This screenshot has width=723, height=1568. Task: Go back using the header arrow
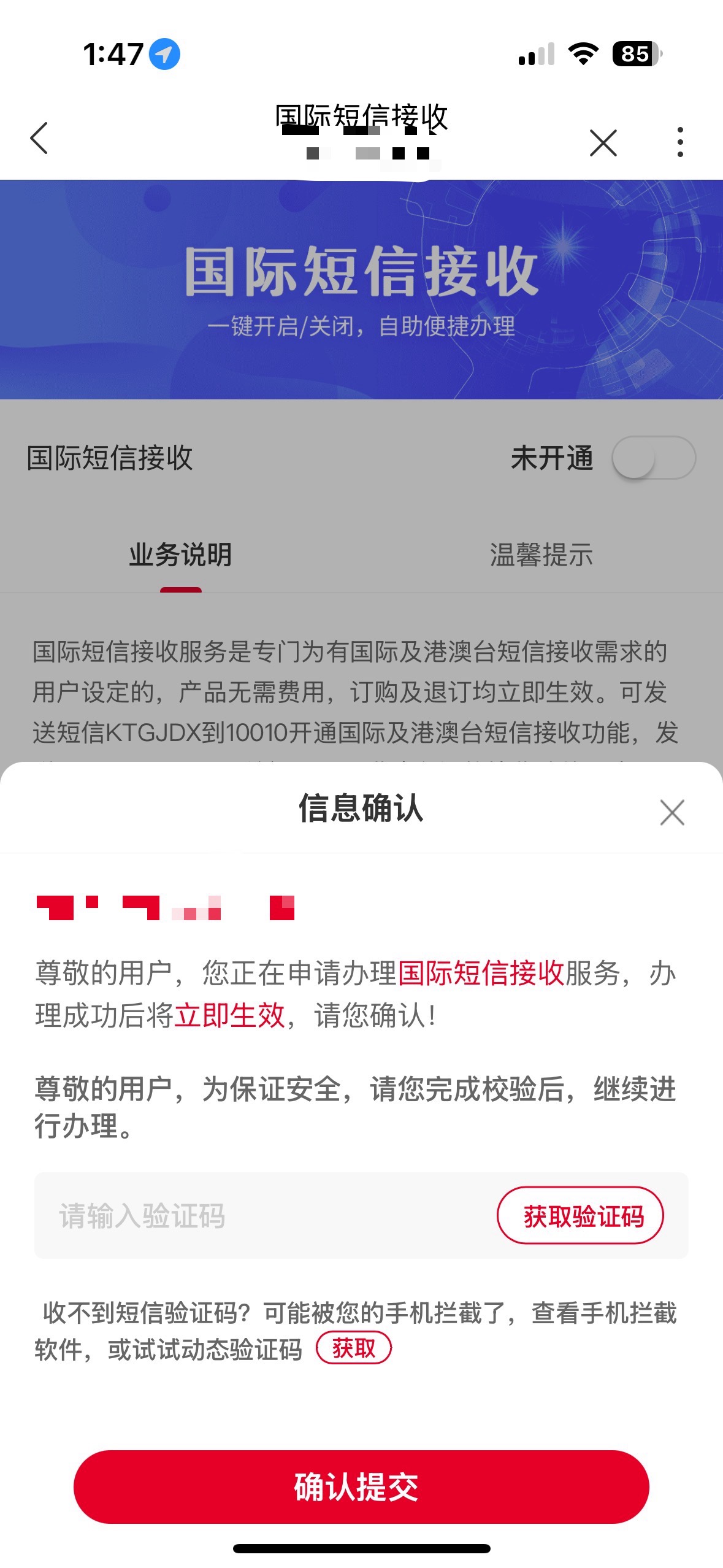(39, 138)
